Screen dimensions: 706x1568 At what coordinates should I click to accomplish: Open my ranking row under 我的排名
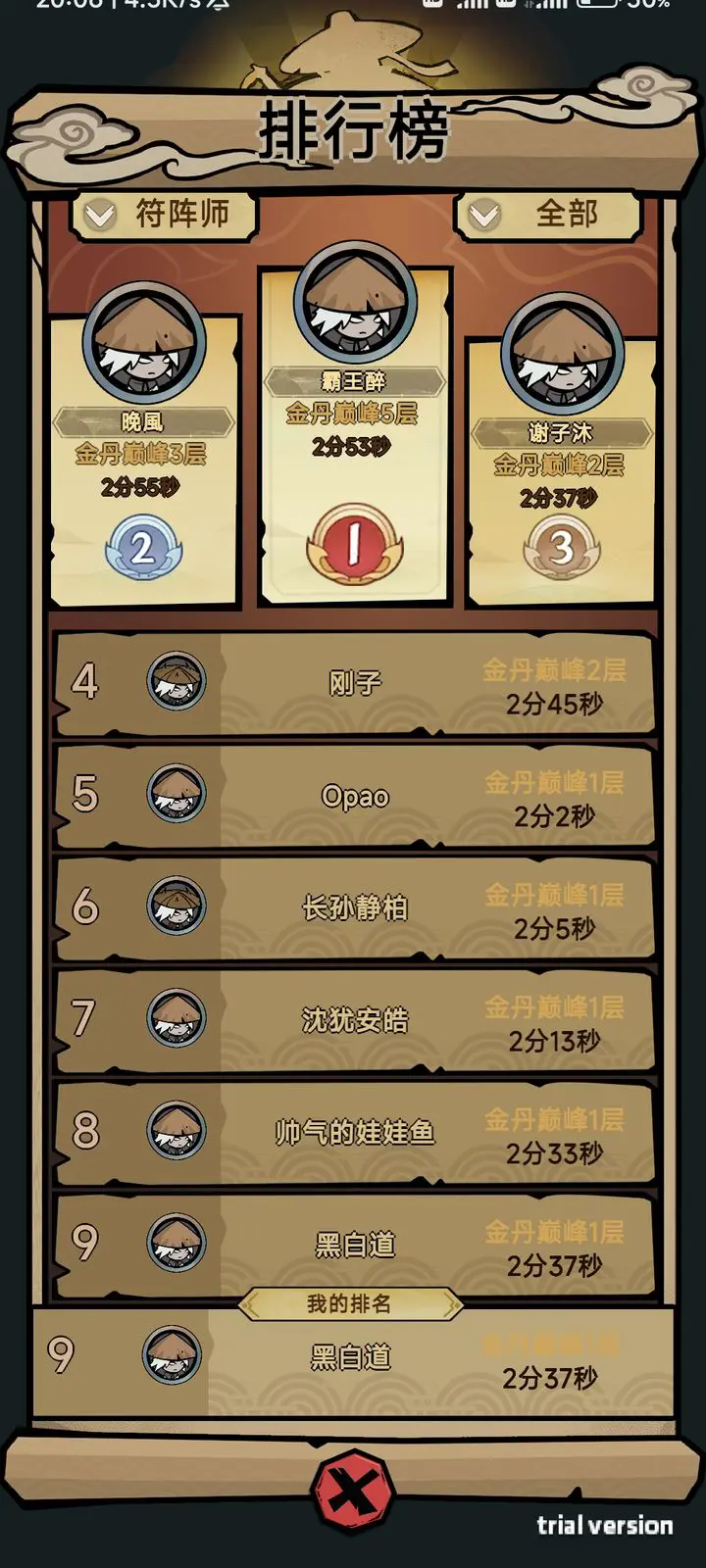pyautogui.click(x=352, y=1360)
